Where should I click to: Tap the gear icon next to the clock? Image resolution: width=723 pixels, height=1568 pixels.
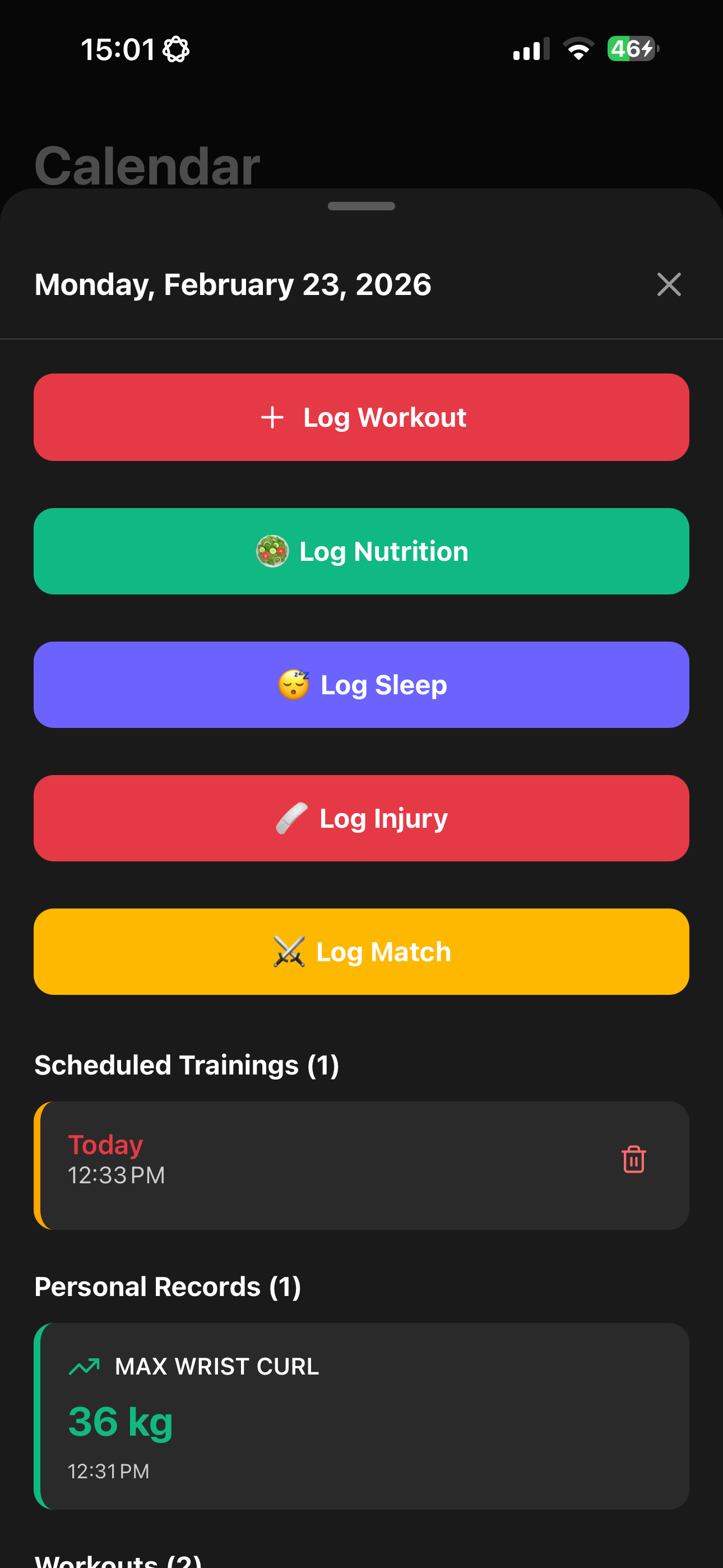(x=177, y=48)
